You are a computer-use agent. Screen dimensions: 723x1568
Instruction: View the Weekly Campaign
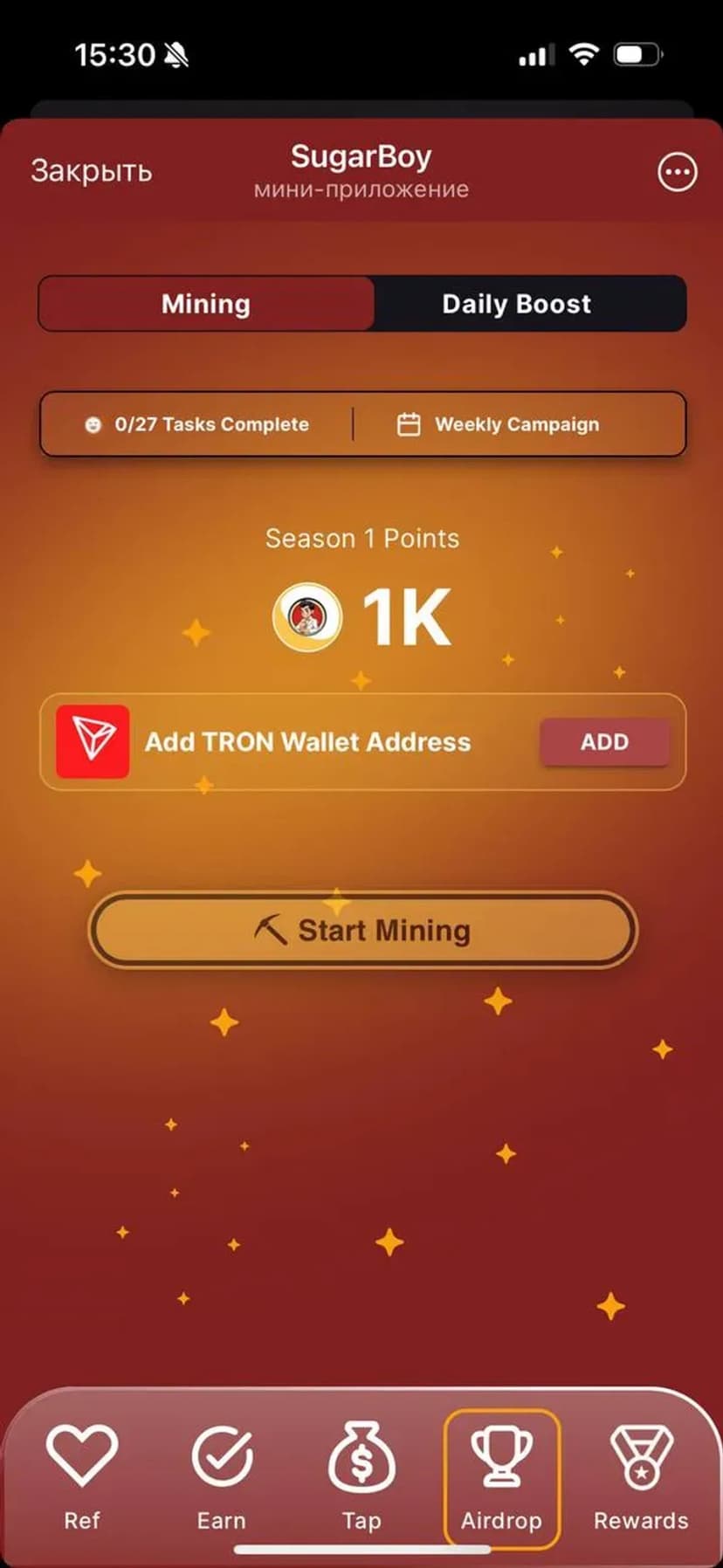tap(499, 424)
